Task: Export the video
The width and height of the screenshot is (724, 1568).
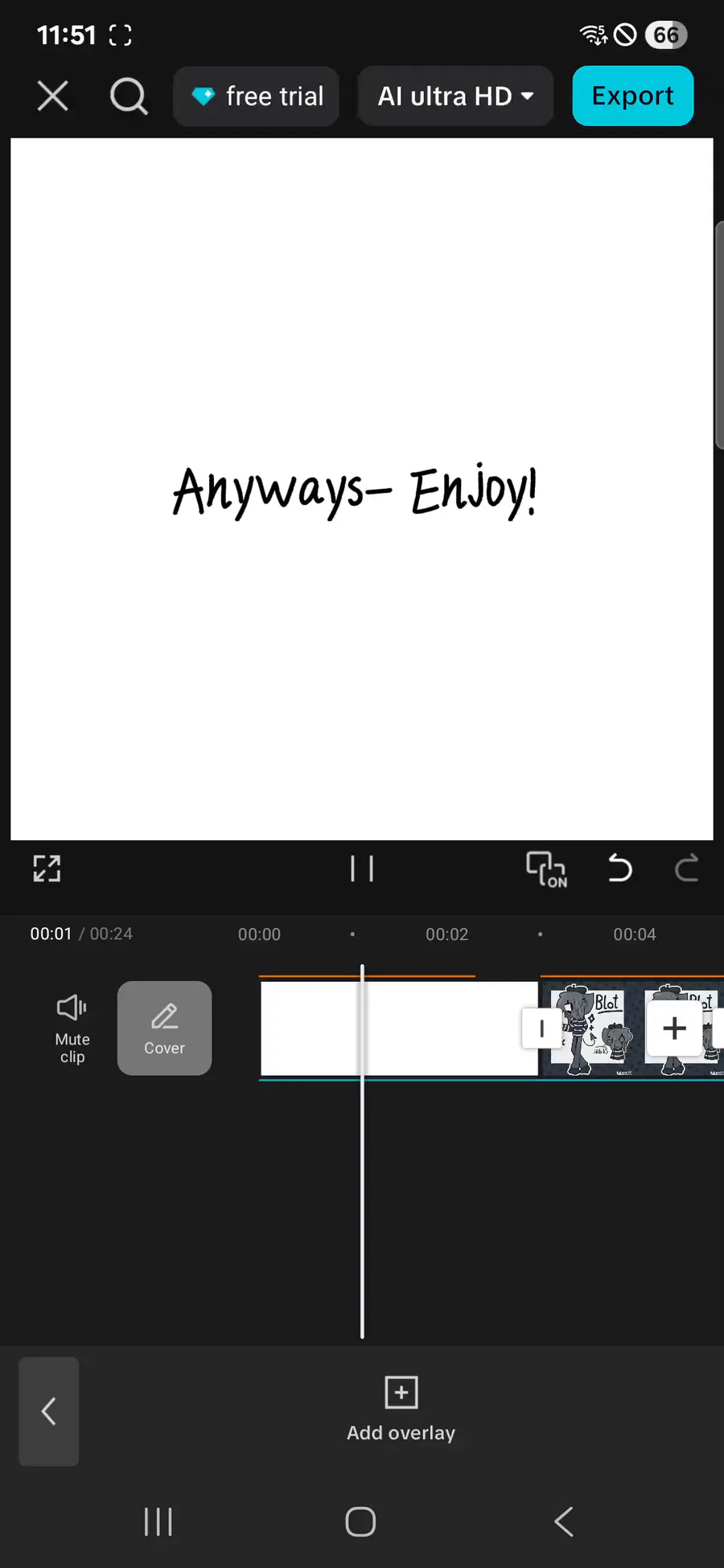Action: click(x=633, y=96)
